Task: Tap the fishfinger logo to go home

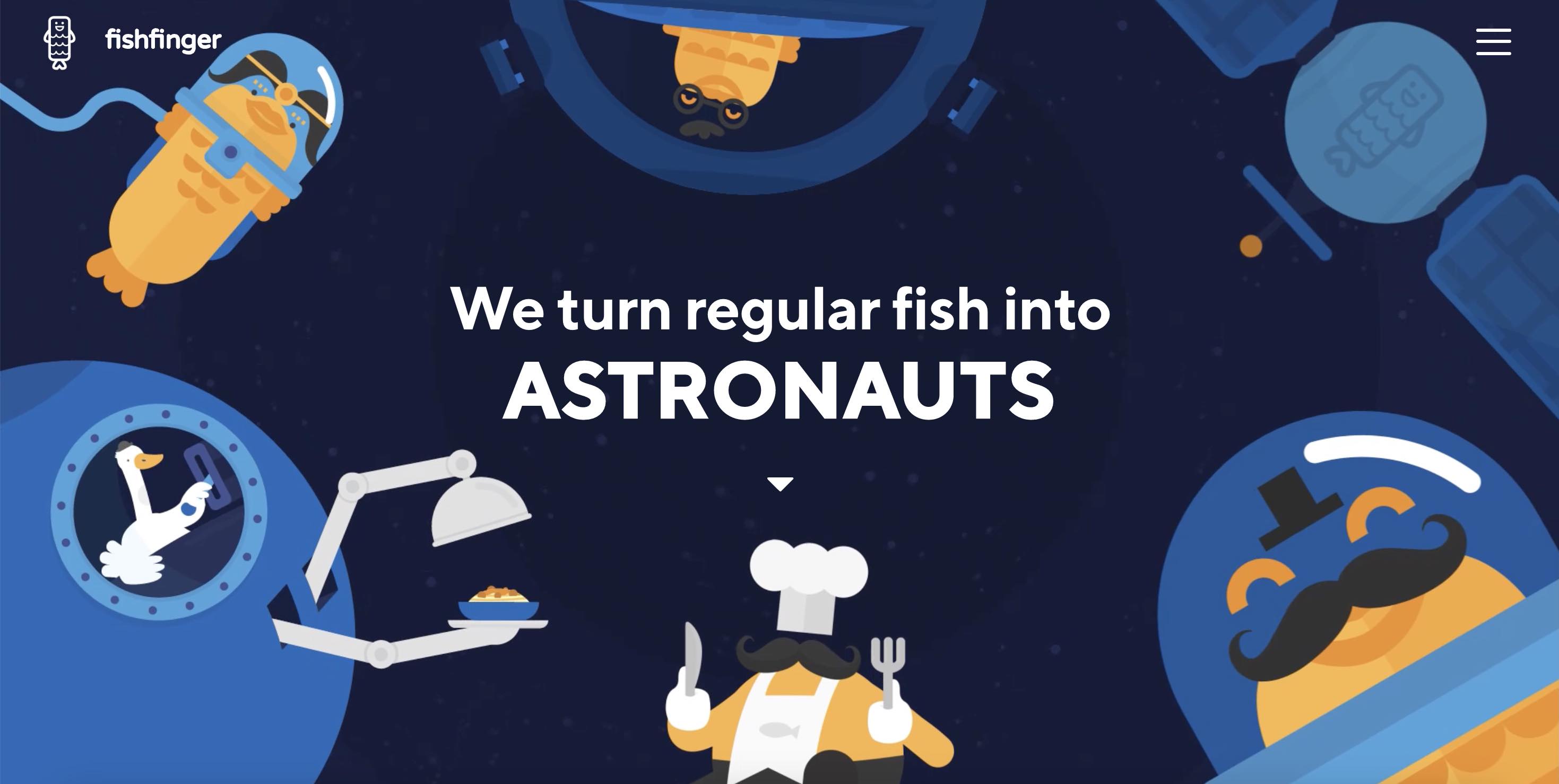Action: pos(133,41)
